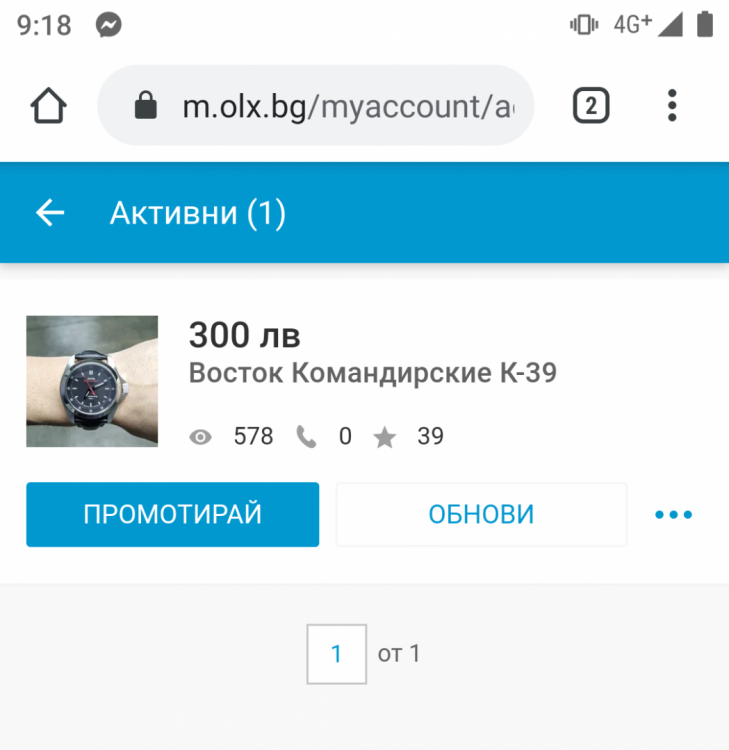The width and height of the screenshot is (729, 750).
Task: Open the Chrome tab switcher showing 2 tabs
Action: pos(590,105)
